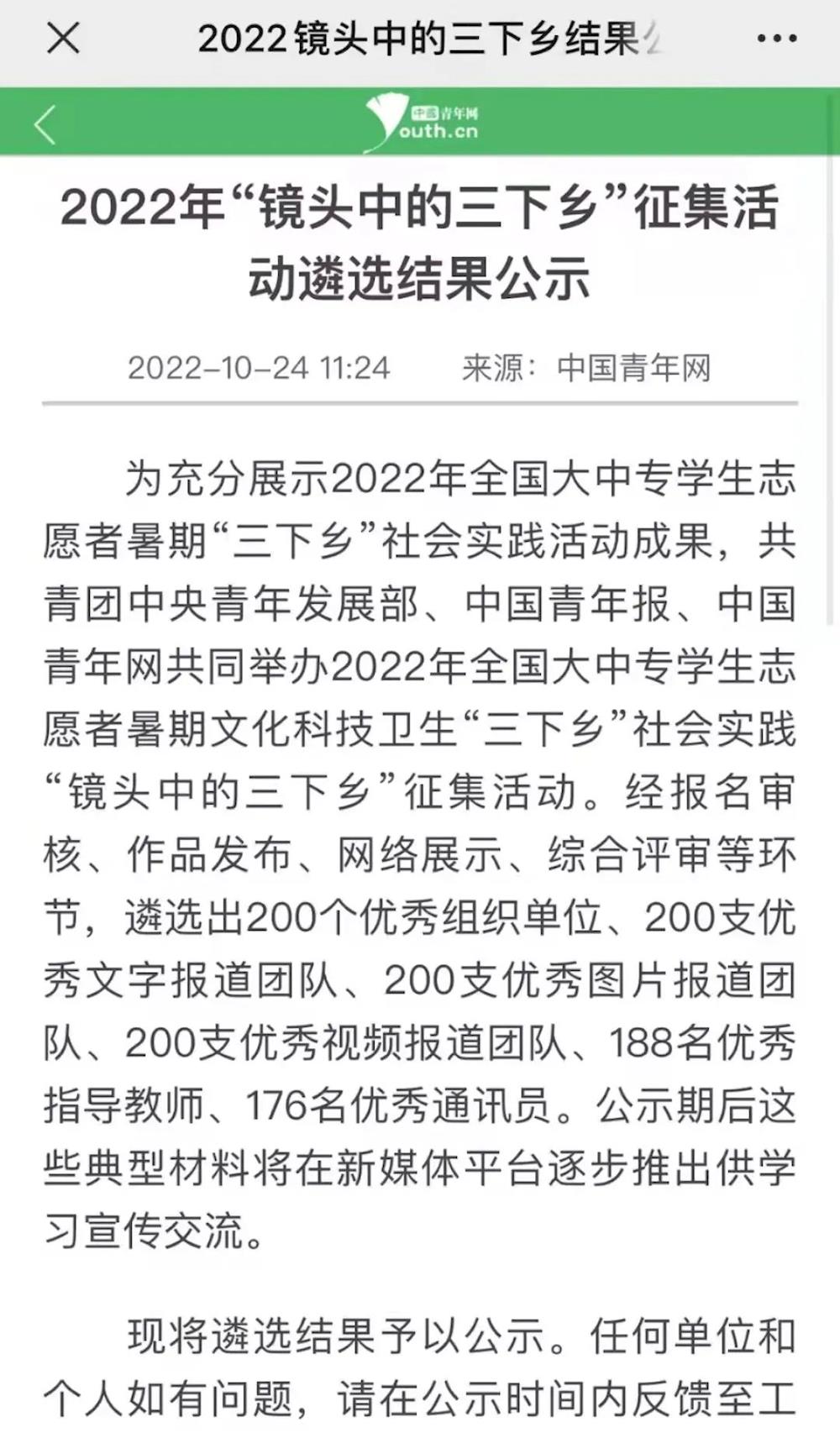Image resolution: width=840 pixels, height=1438 pixels.
Task: Click the youth.cn masthead banner
Action: [420, 118]
